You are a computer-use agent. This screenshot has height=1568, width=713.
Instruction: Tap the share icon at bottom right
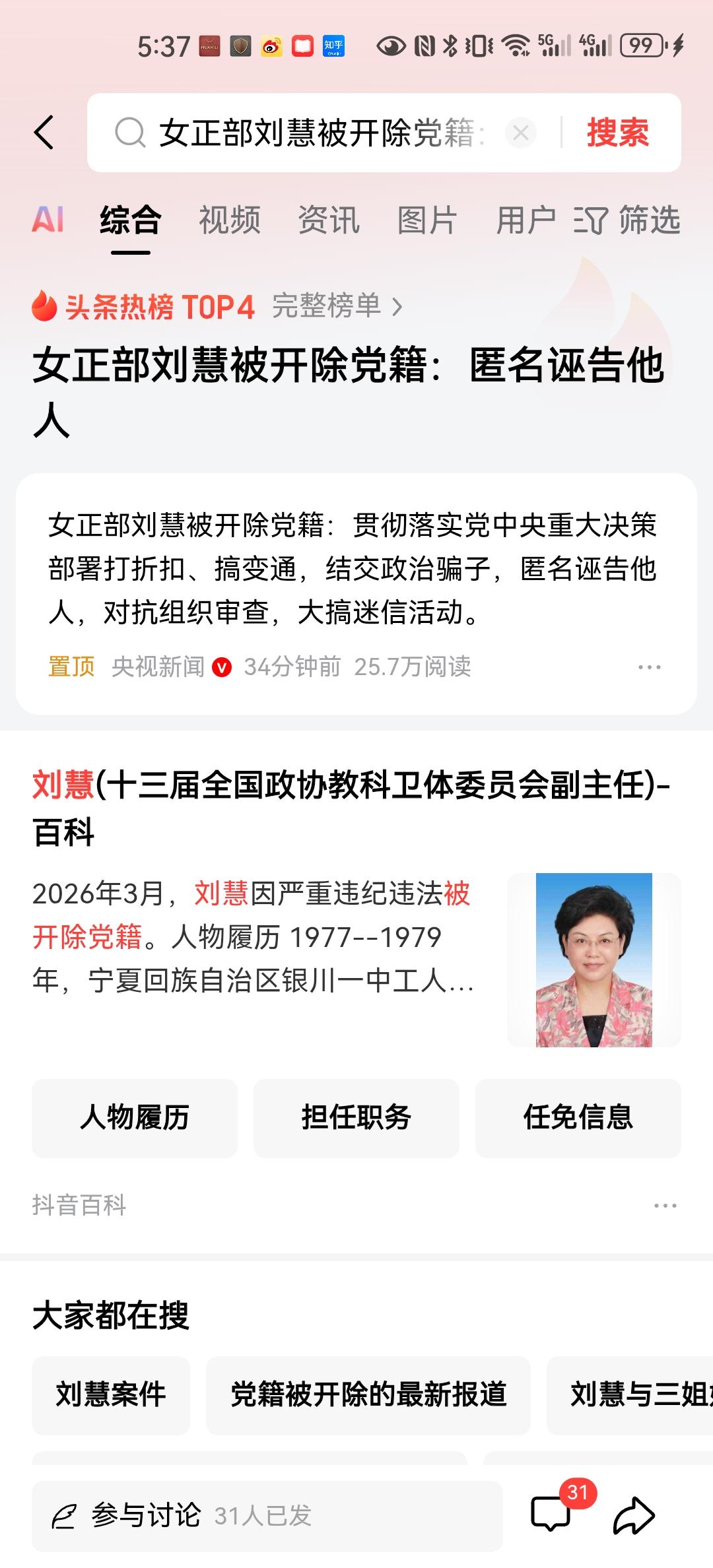(x=632, y=1513)
